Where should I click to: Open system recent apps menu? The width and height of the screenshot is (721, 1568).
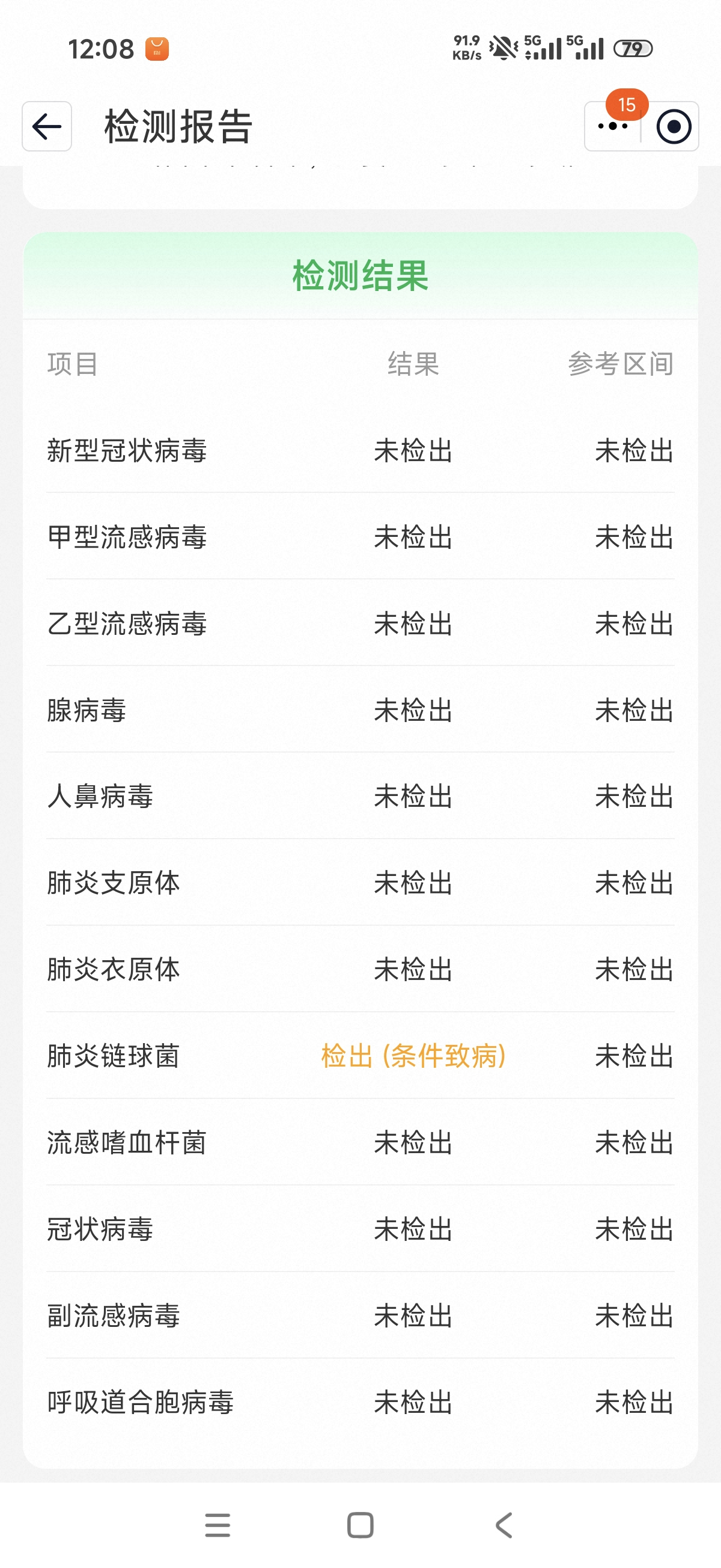pyautogui.click(x=218, y=1525)
